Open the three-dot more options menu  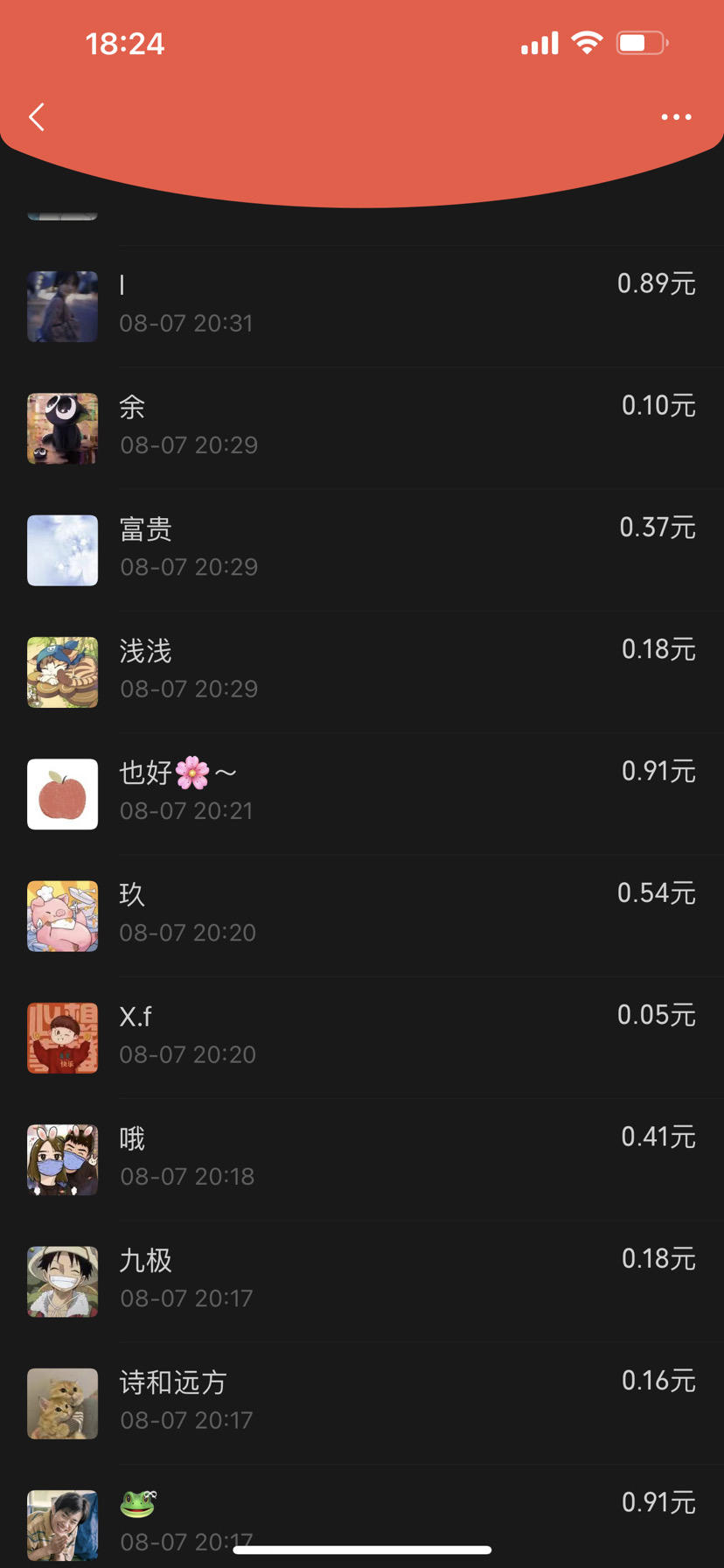pyautogui.click(x=676, y=117)
